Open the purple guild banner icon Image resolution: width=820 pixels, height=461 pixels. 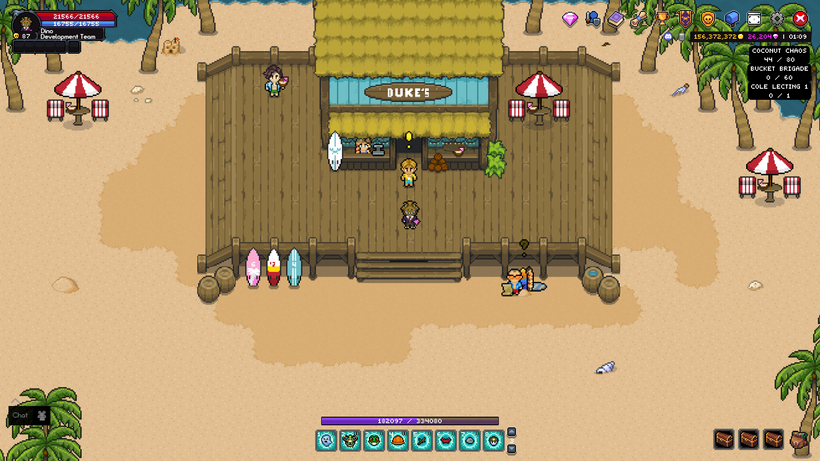coord(685,19)
